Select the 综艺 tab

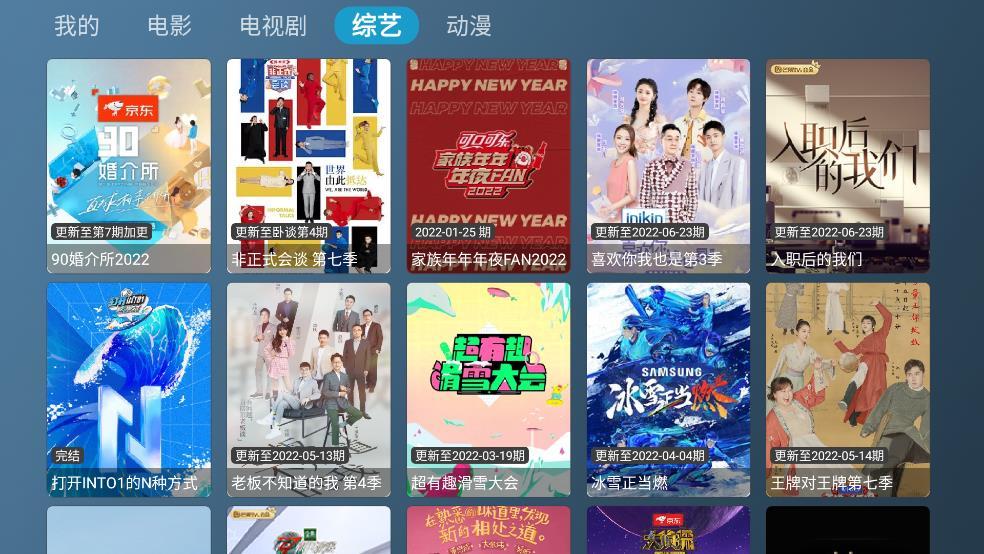pos(376,26)
